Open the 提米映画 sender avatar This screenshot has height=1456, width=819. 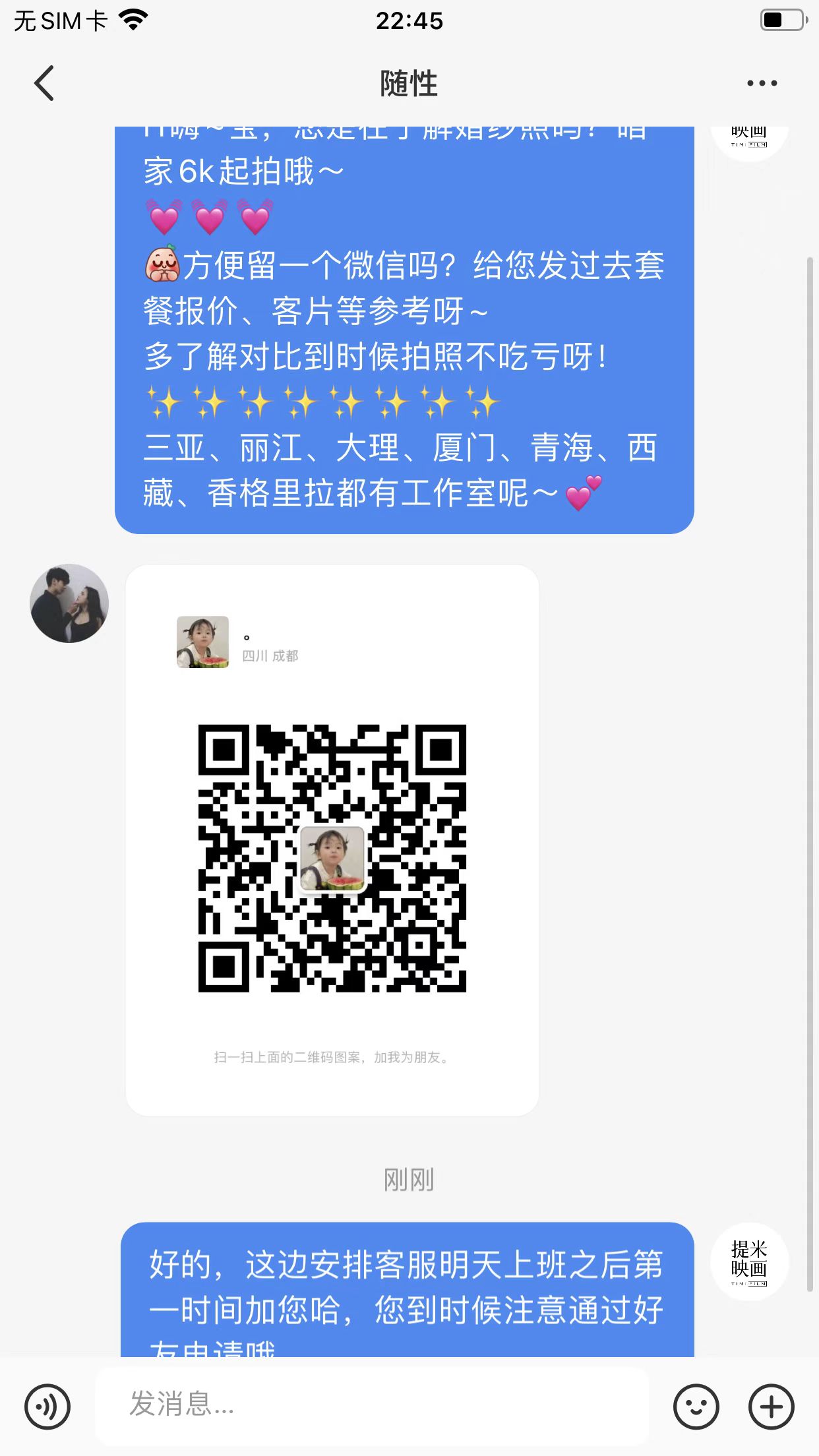coord(749,1261)
